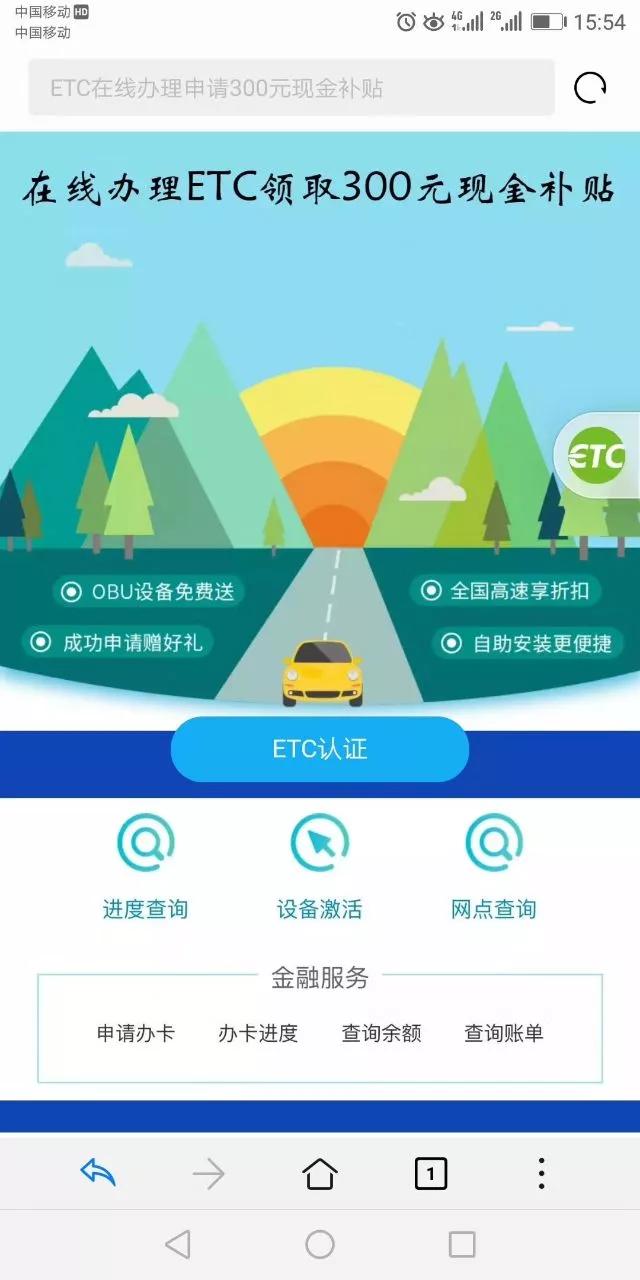The width and height of the screenshot is (640, 1280).
Task: Open the browser tabs switcher
Action: [x=431, y=1173]
